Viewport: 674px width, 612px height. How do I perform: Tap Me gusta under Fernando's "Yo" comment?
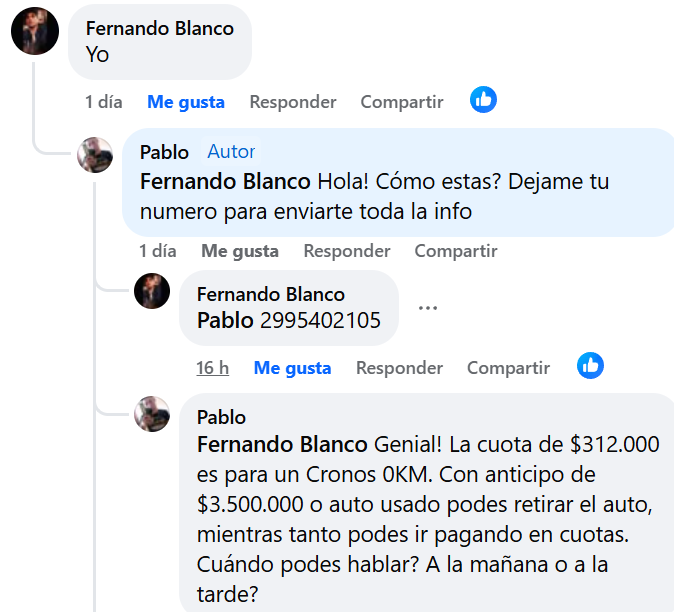point(185,102)
